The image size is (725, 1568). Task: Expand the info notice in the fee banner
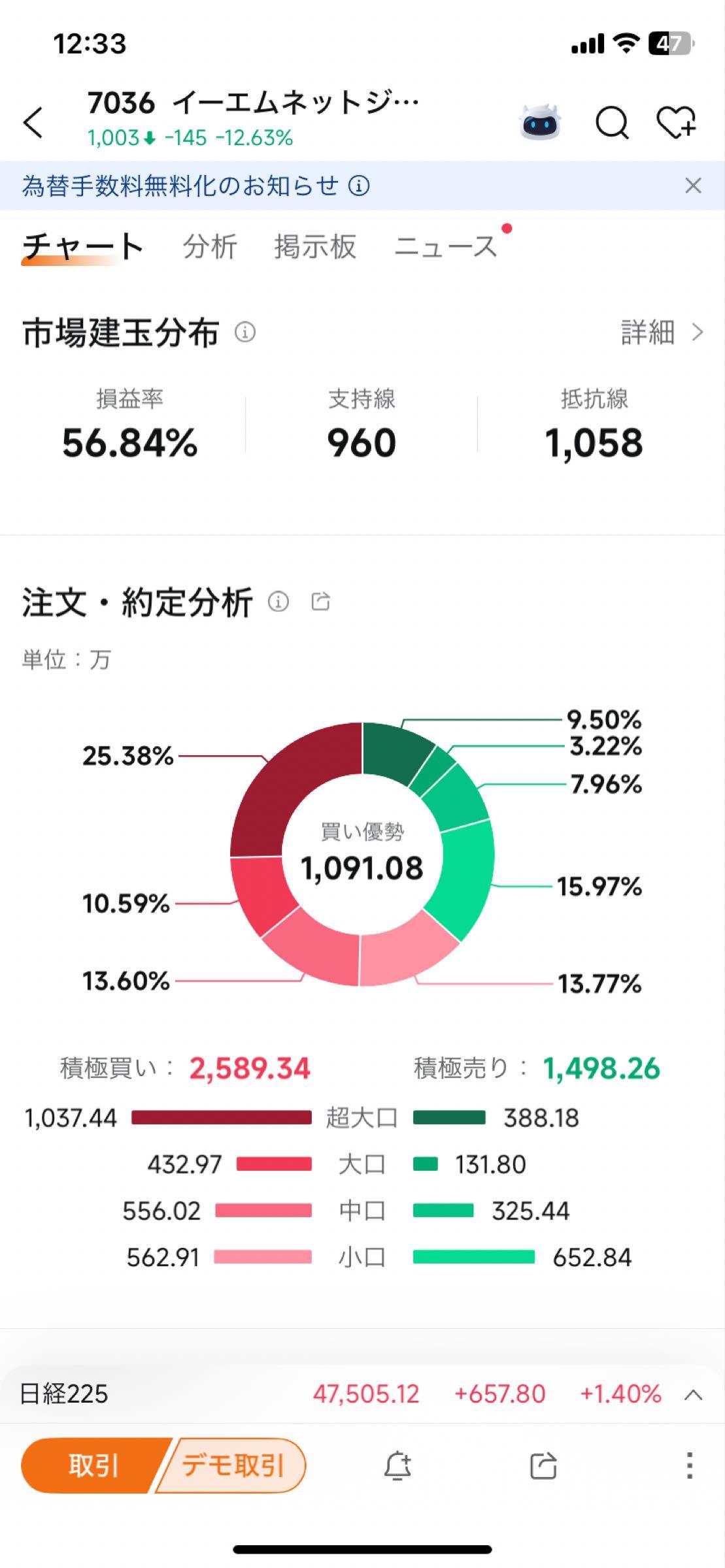click(359, 188)
